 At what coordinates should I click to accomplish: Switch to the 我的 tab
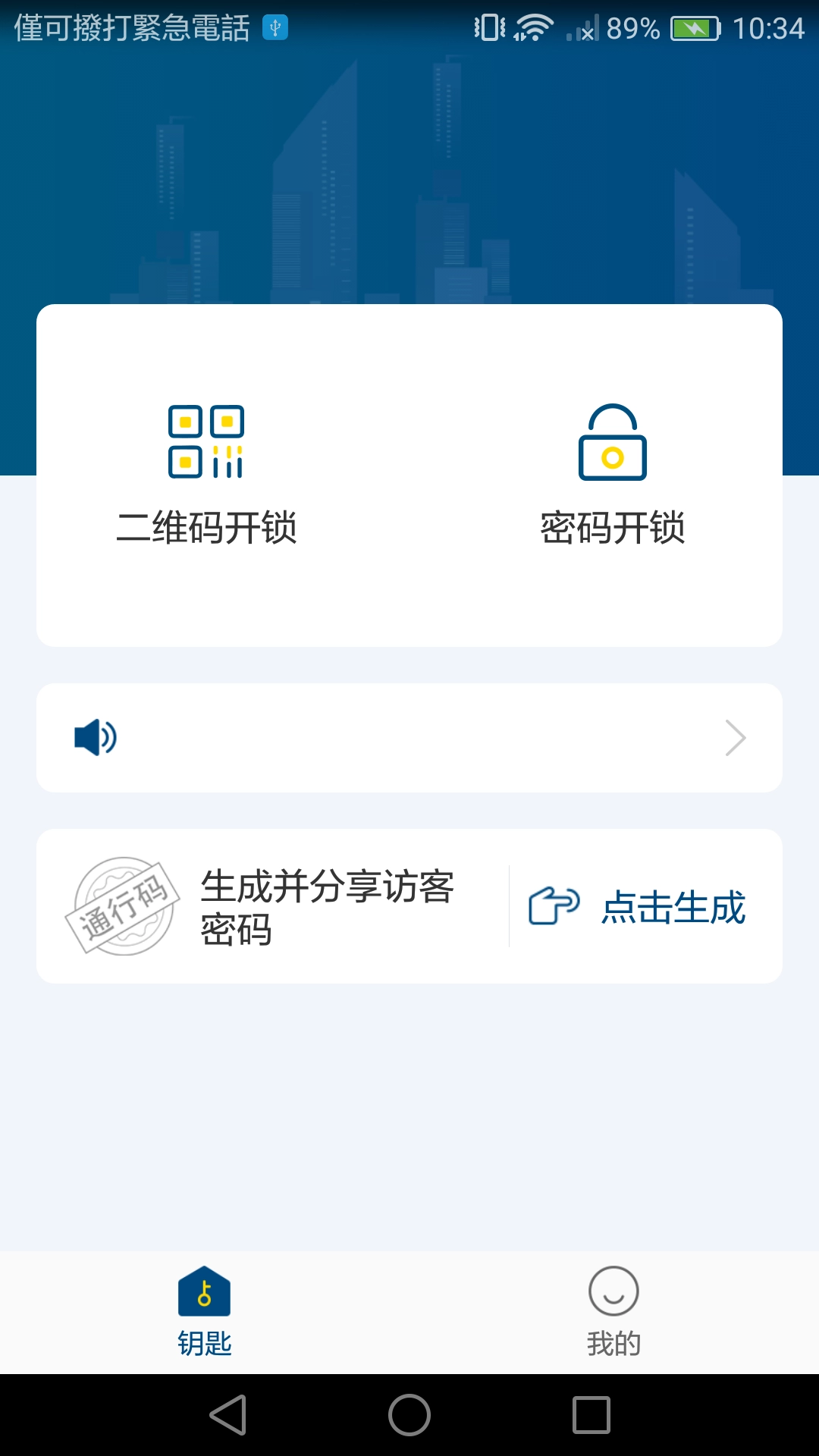click(x=613, y=1312)
